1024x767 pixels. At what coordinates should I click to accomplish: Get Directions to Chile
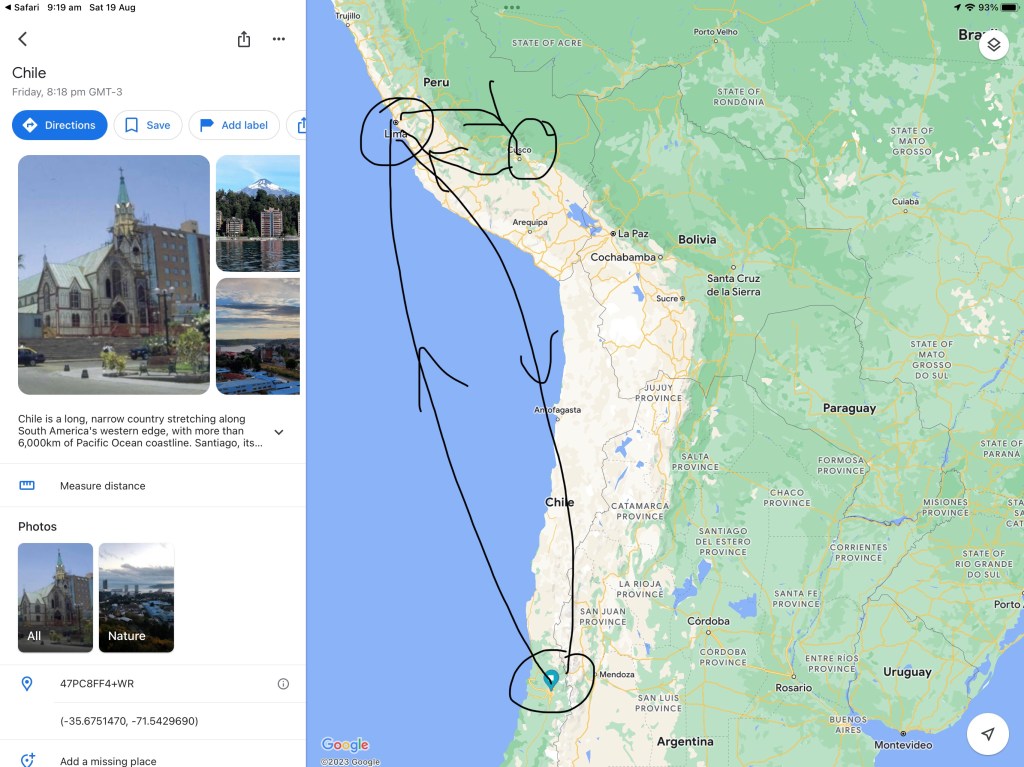tap(60, 125)
